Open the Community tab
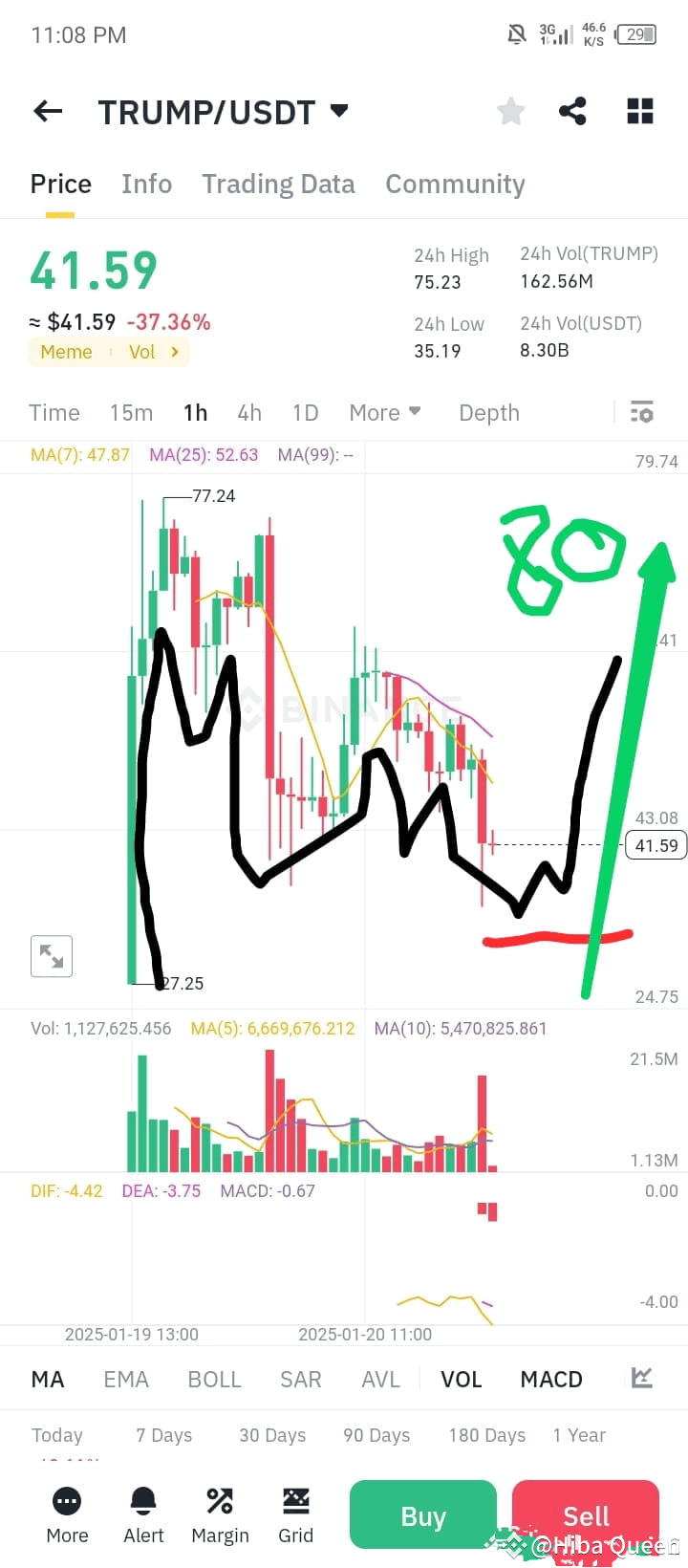This screenshot has width=688, height=1568. (x=455, y=184)
